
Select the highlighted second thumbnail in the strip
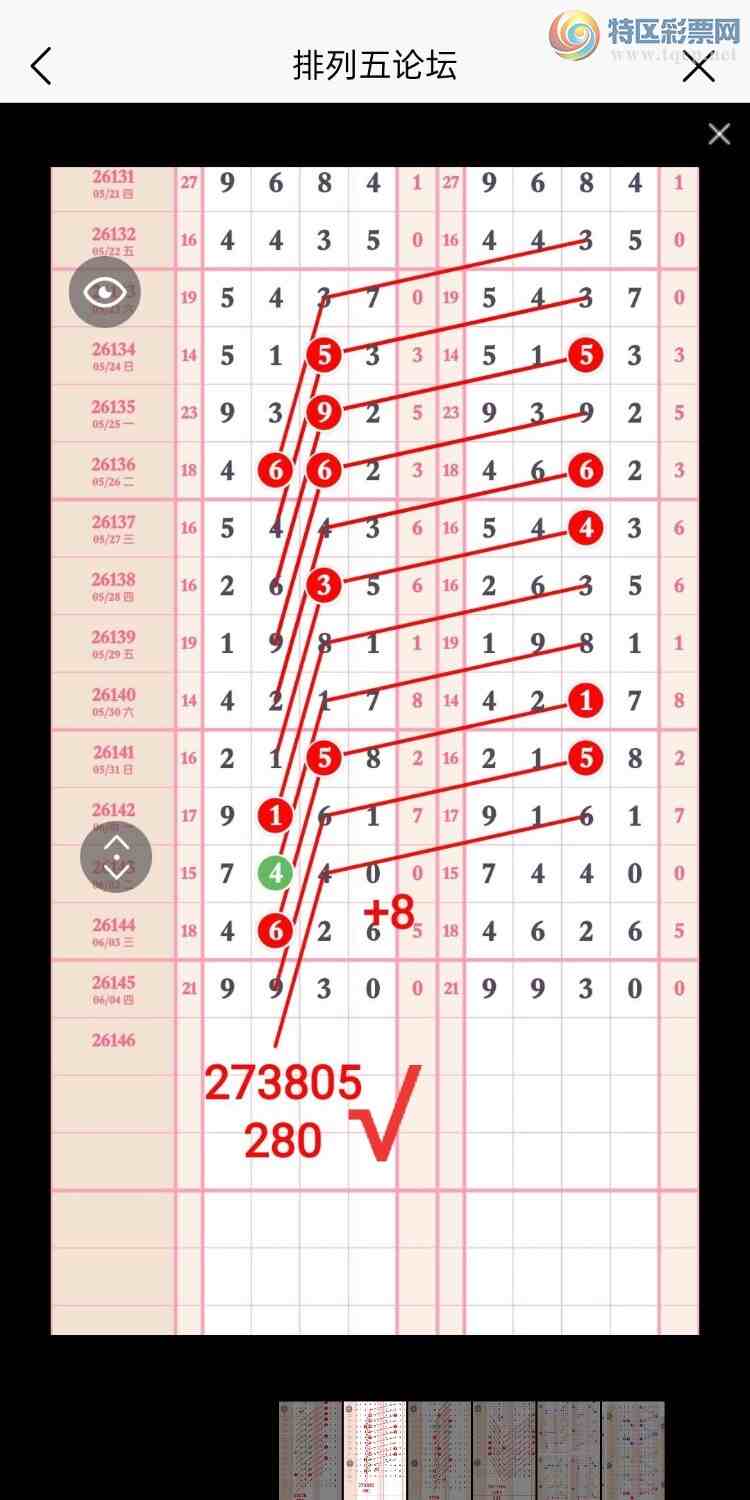point(375,1450)
